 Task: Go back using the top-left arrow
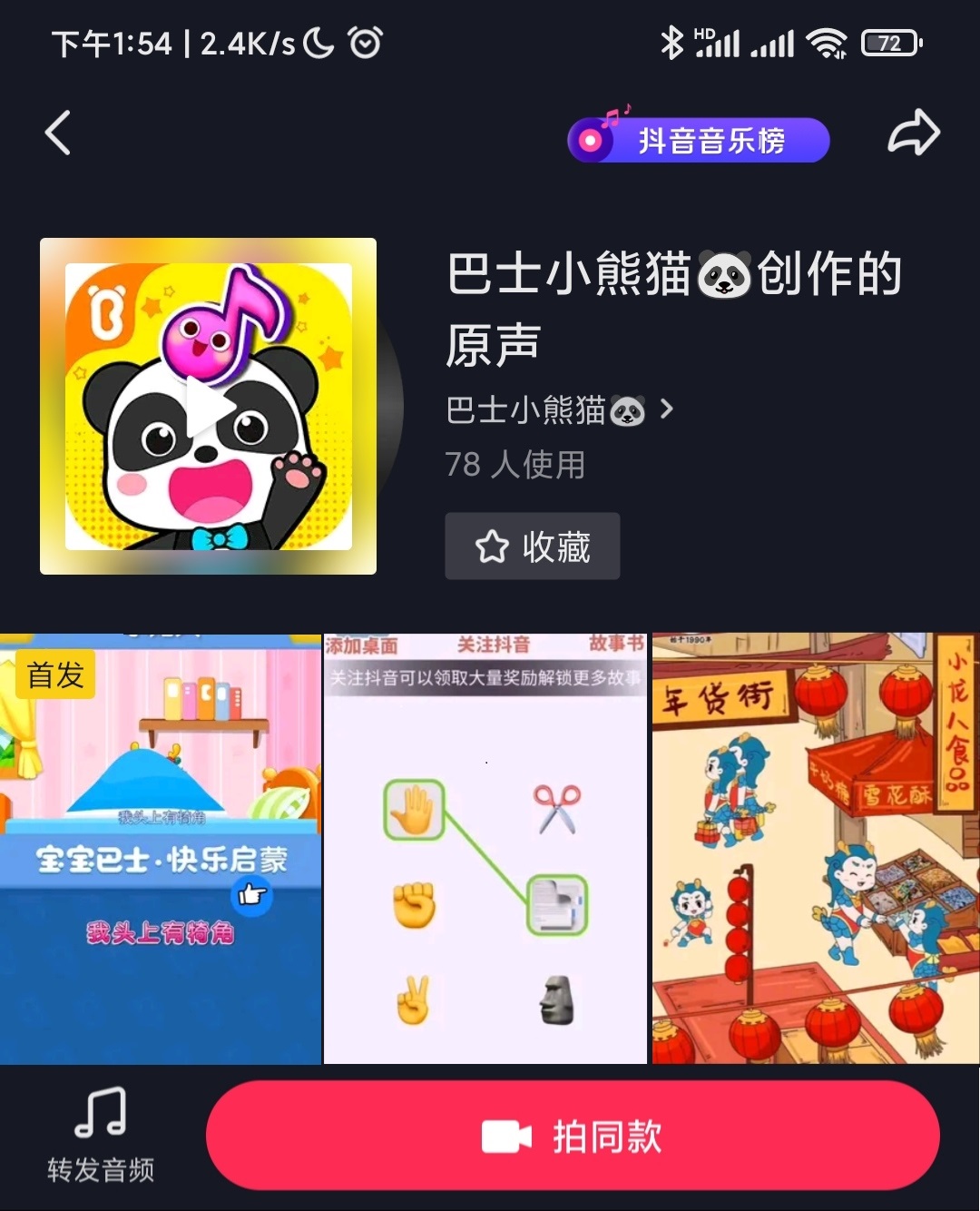coord(58,133)
